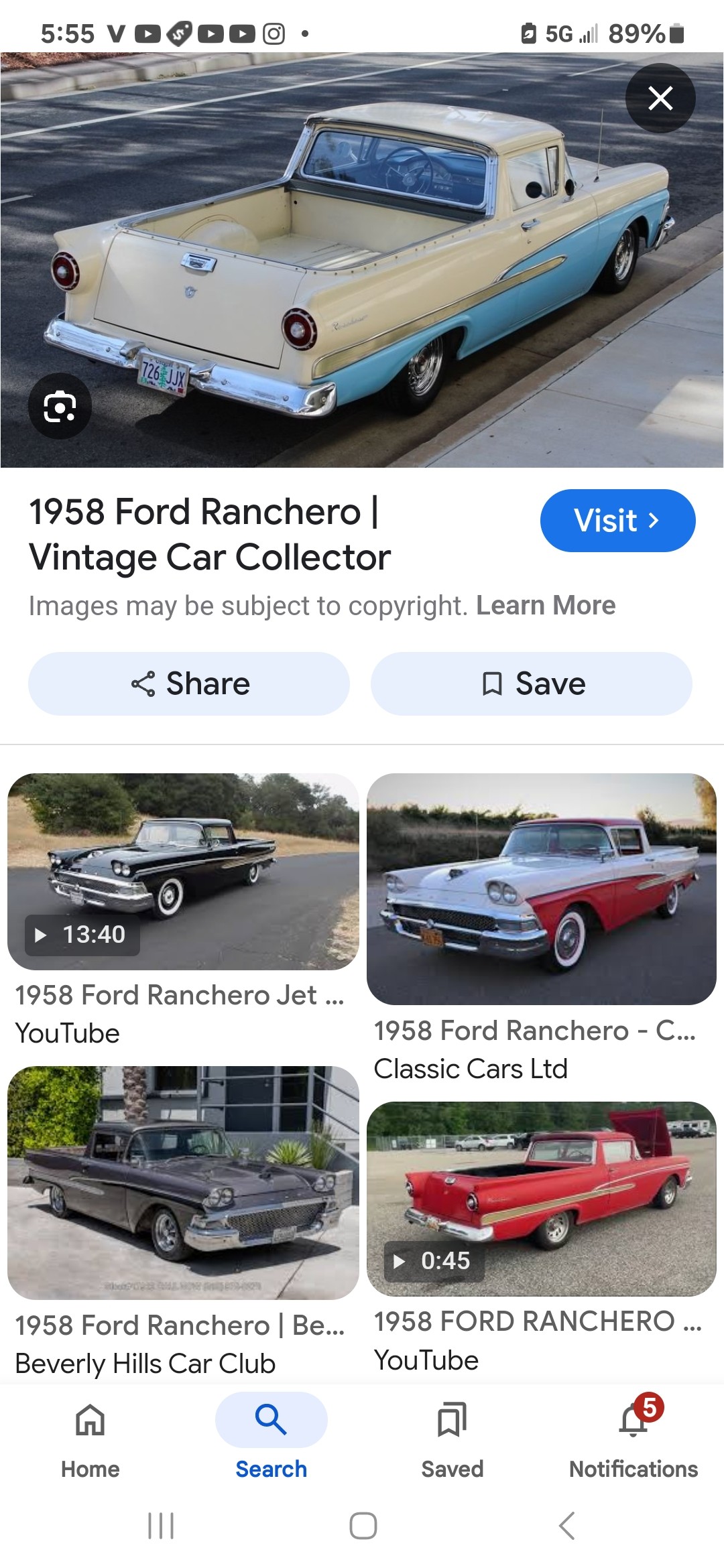Close the image viewer
Screen dimensions: 724x1568
pos(660,98)
